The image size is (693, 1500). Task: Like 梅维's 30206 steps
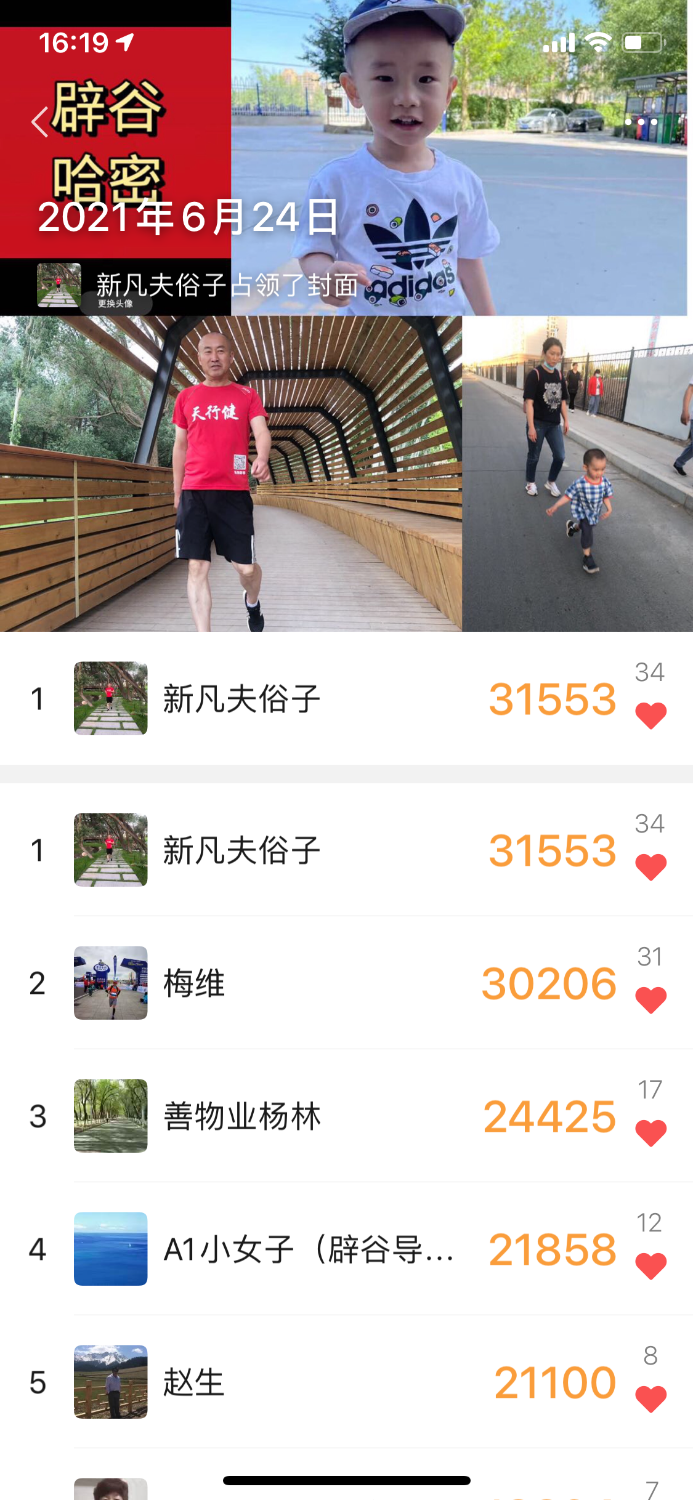pos(651,1000)
